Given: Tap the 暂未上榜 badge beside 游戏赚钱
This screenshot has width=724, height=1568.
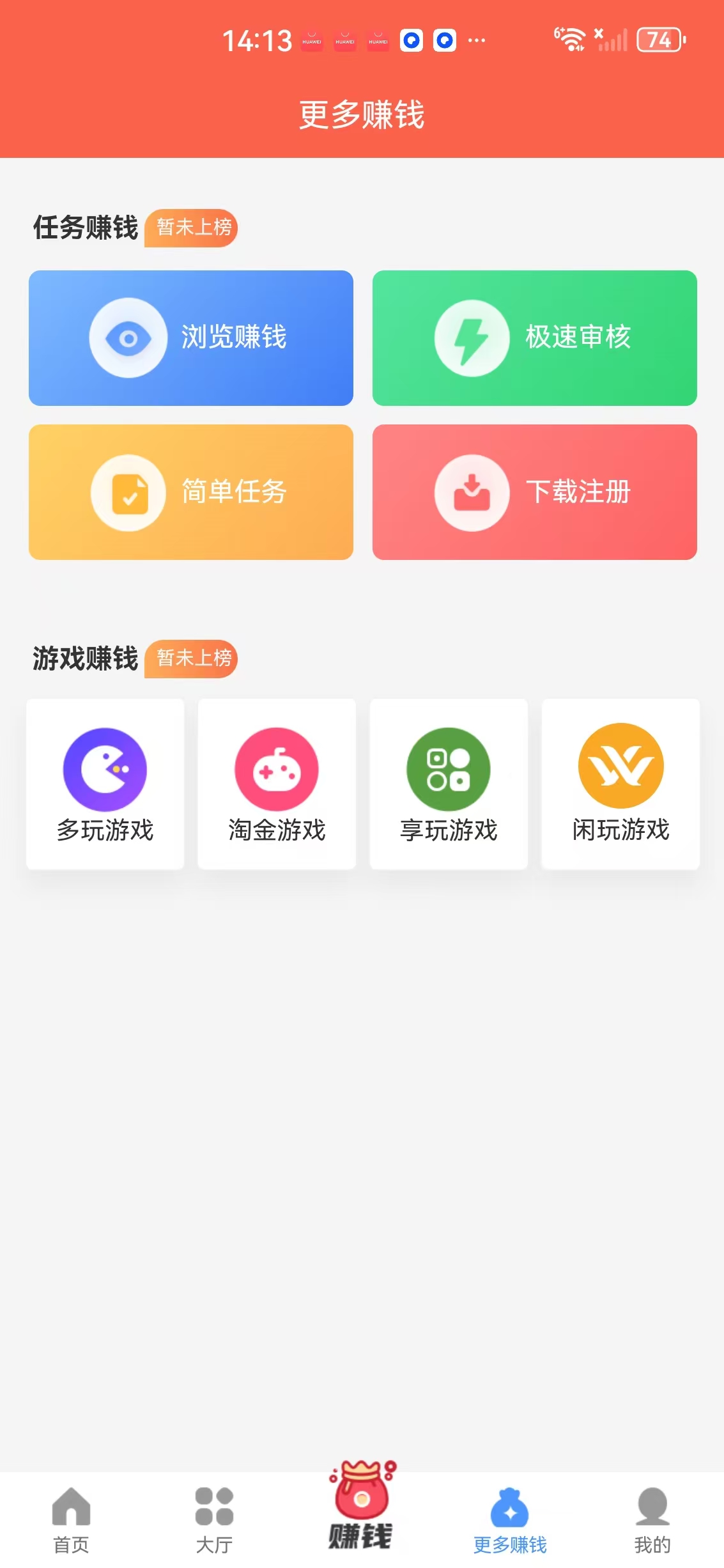Looking at the screenshot, I should 192,659.
